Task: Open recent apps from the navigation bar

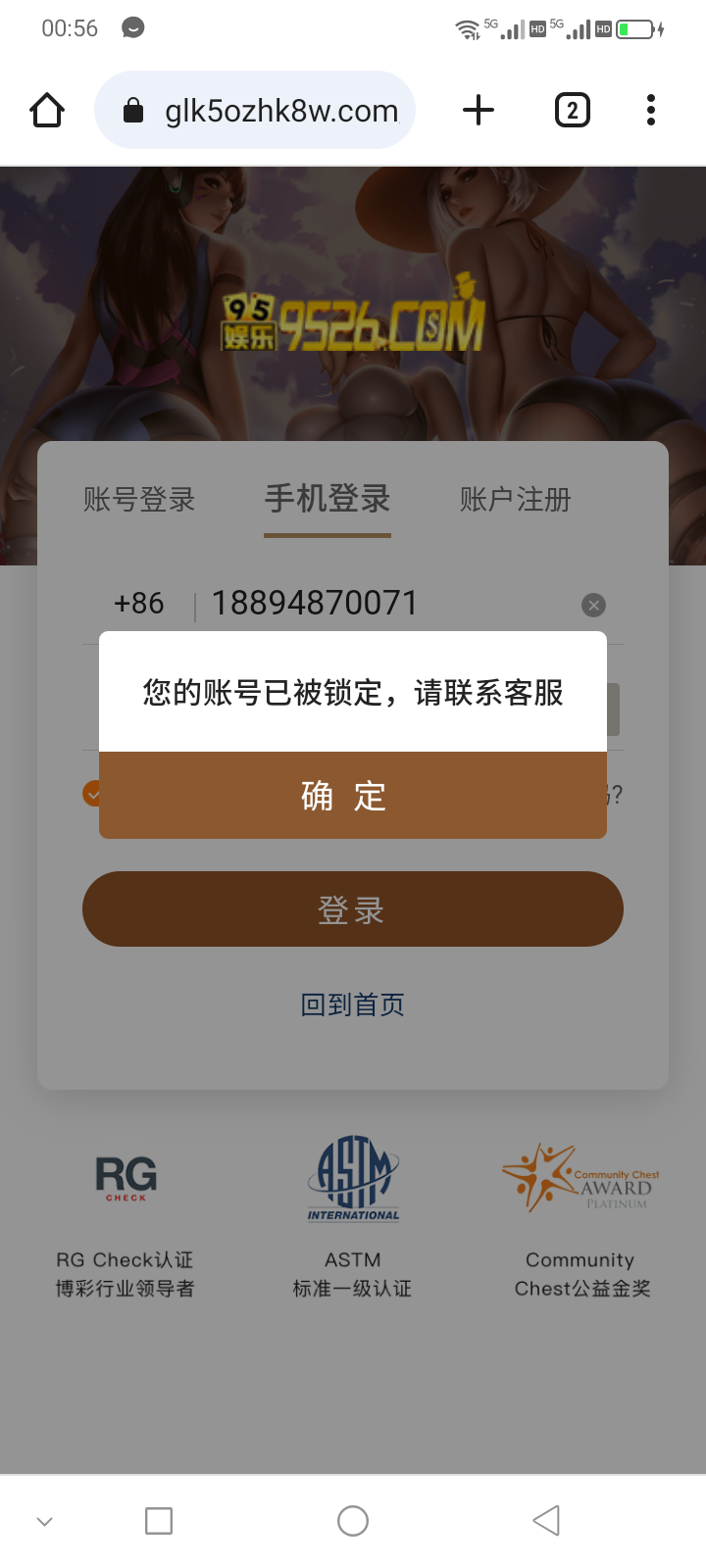Action: [x=159, y=1520]
